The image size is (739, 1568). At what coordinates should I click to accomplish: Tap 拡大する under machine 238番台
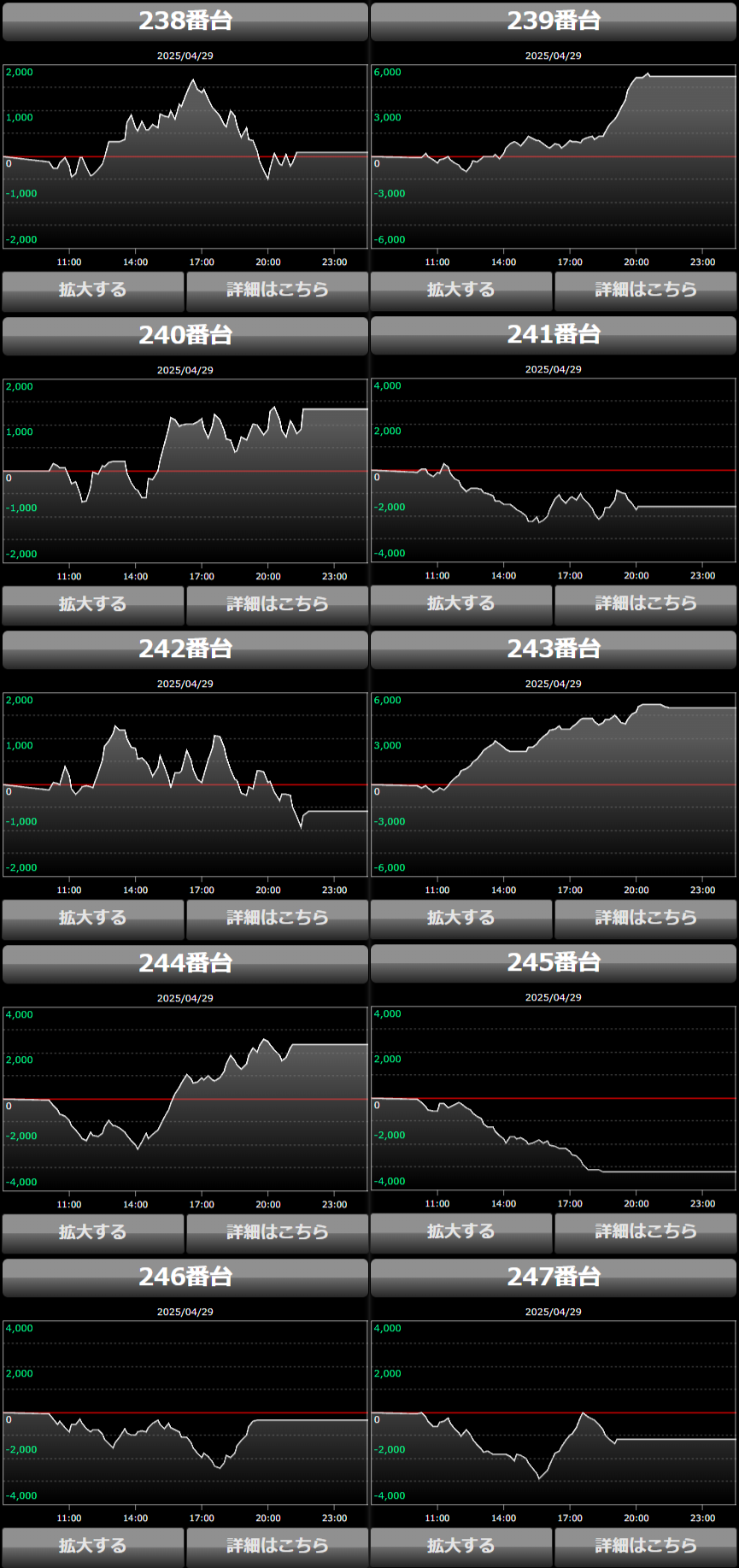coord(93,291)
